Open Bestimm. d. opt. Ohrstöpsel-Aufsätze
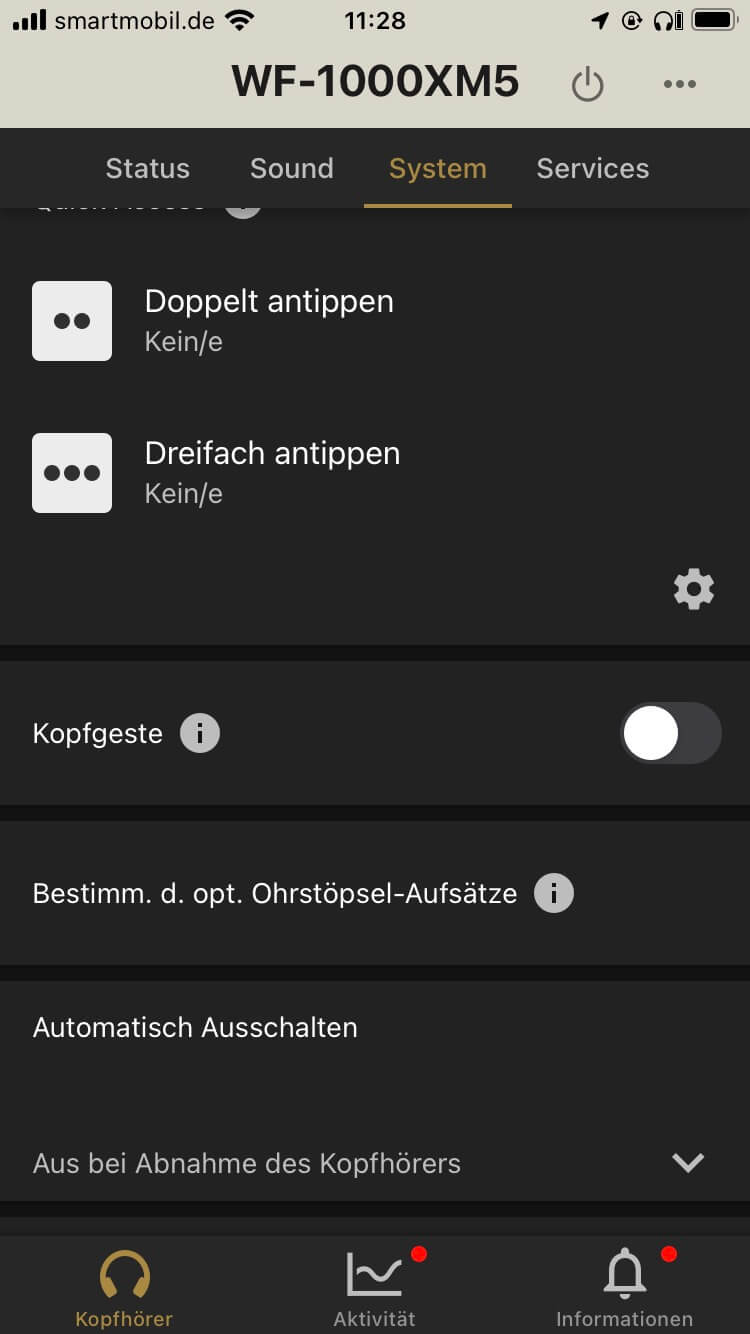This screenshot has height=1334, width=750. click(x=275, y=893)
